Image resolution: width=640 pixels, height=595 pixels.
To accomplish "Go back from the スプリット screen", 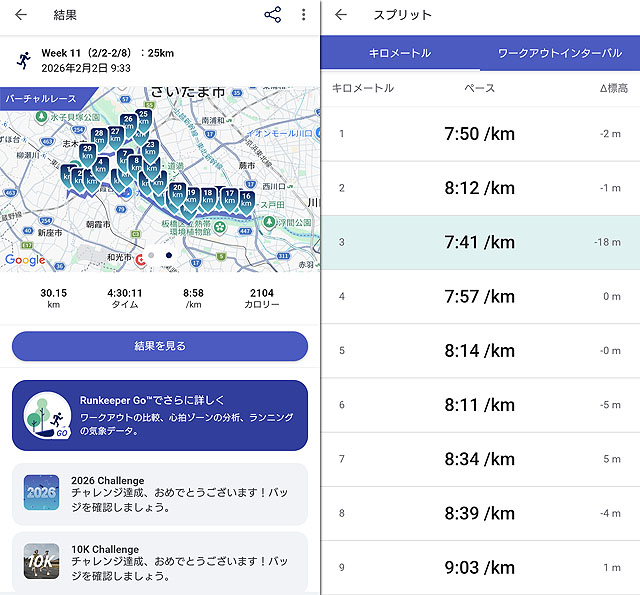I will click(x=341, y=16).
